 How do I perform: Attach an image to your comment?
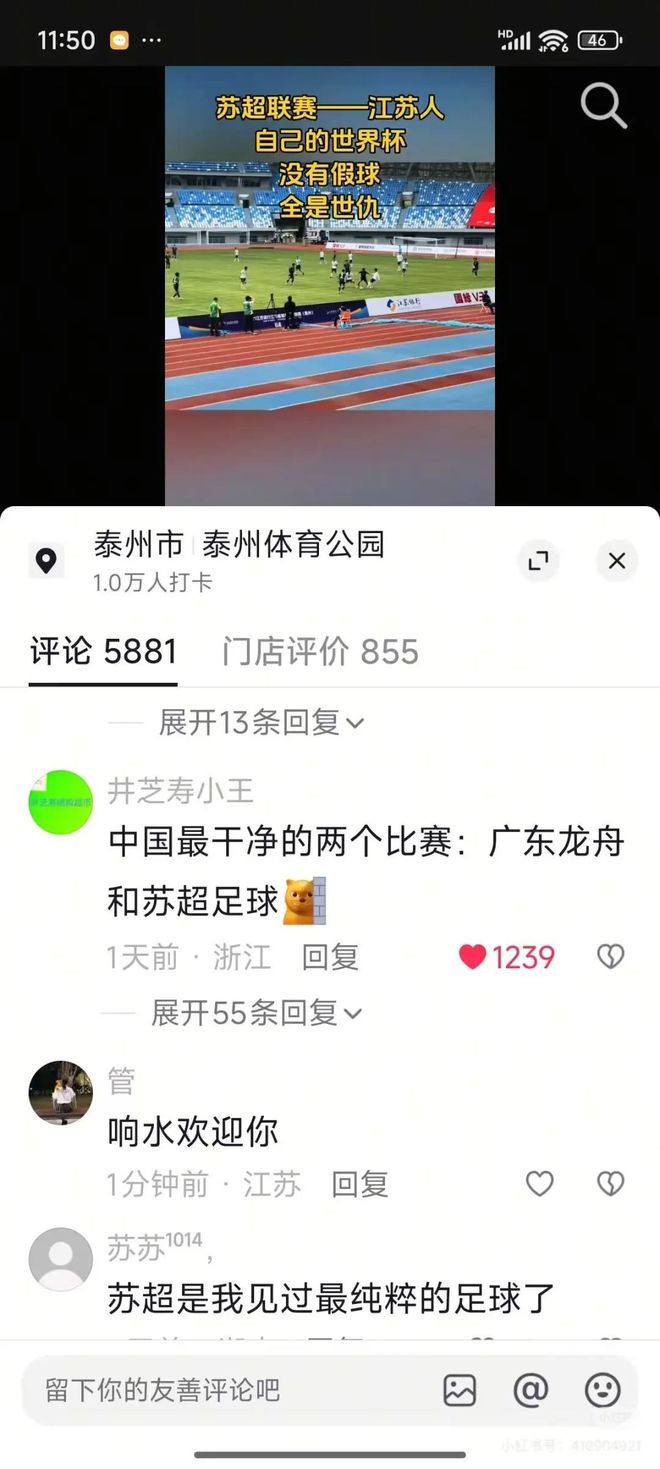tap(460, 1390)
